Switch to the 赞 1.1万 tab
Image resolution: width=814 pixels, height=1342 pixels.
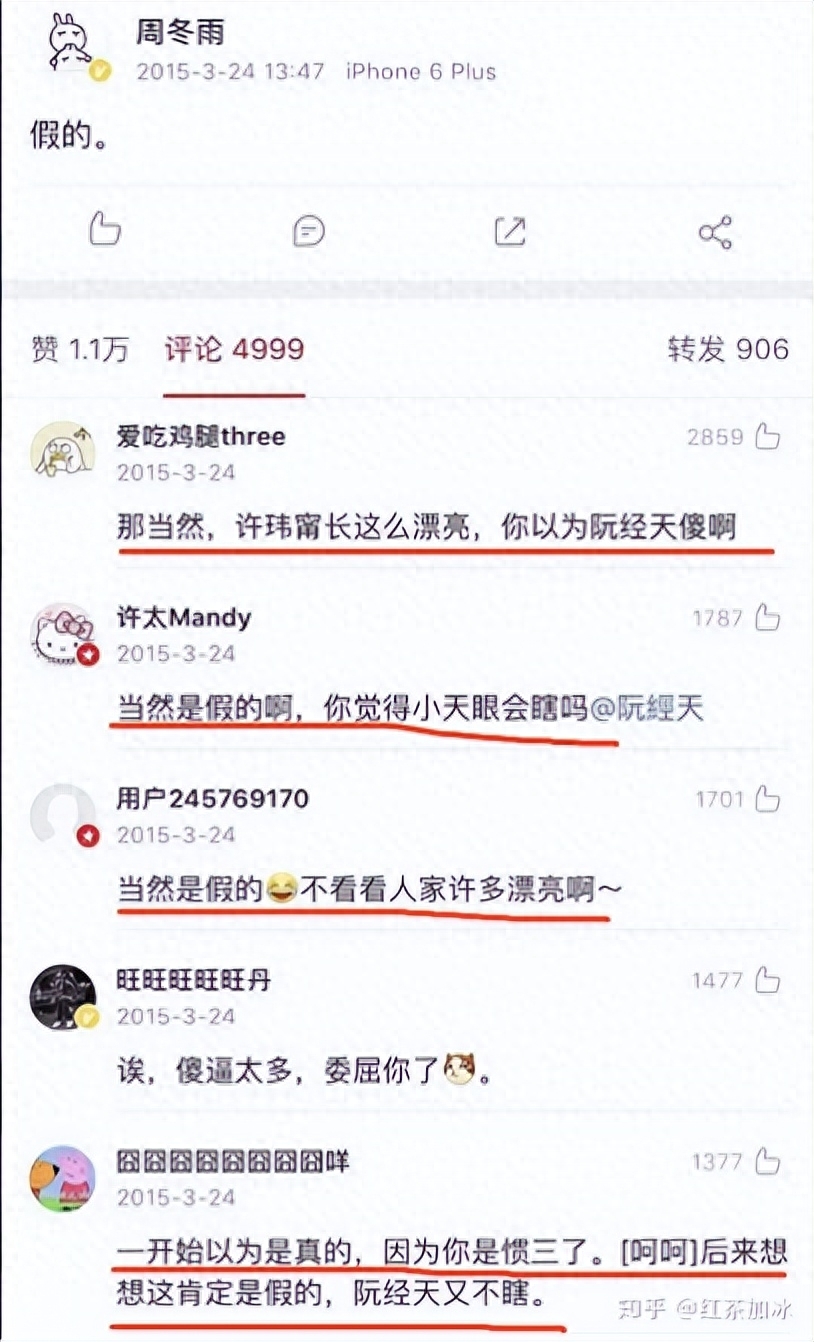click(80, 349)
